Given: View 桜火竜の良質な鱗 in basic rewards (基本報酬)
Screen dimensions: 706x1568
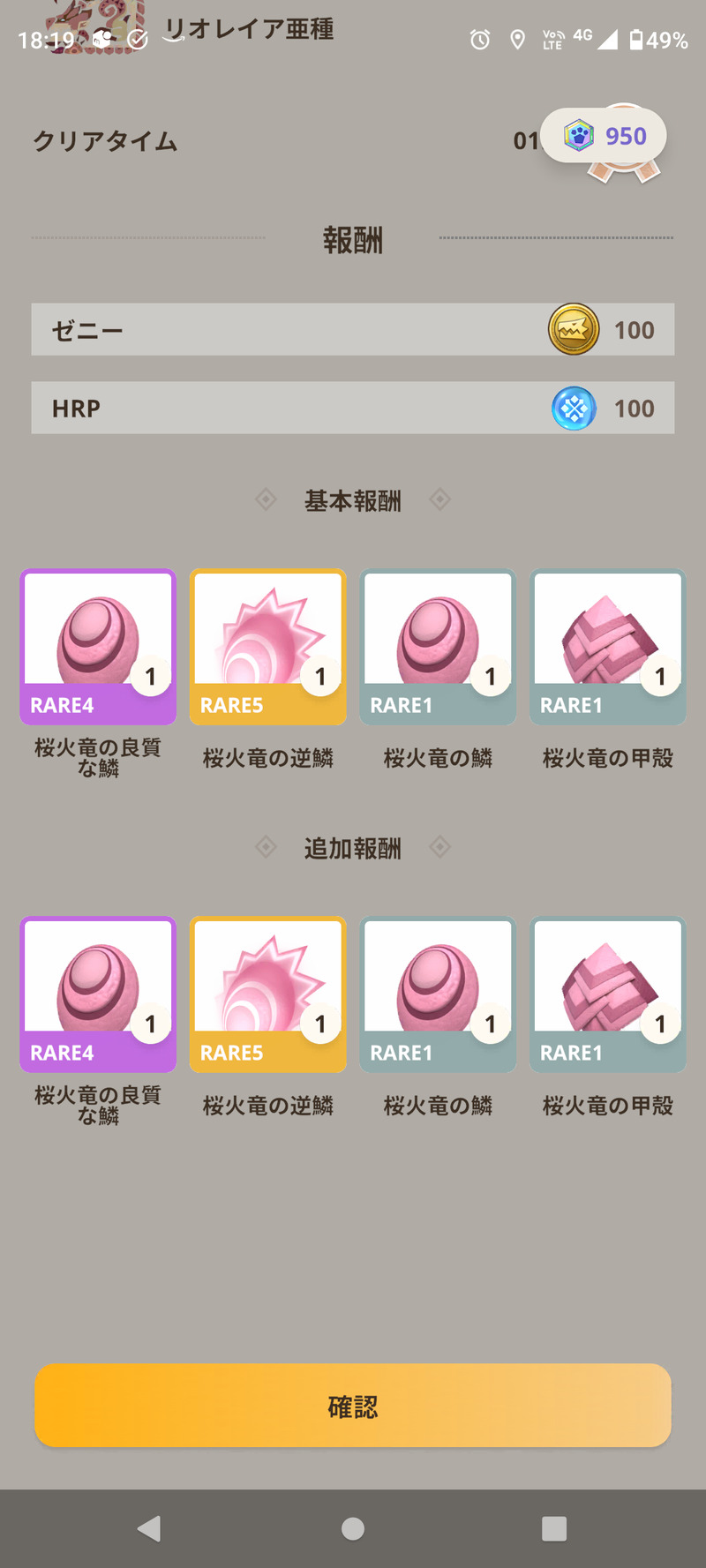Looking at the screenshot, I should click(98, 647).
